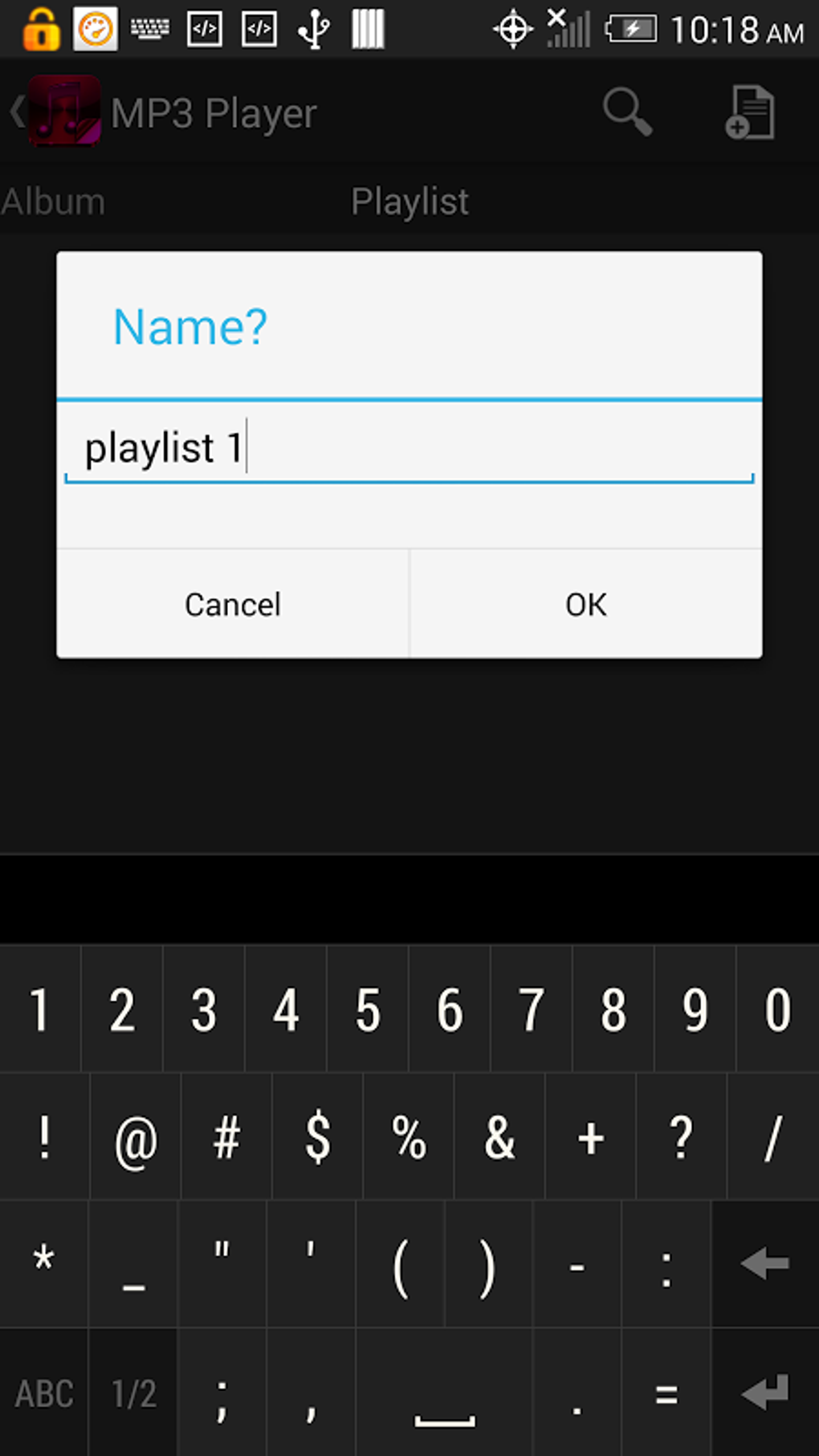Tap the location crosshair icon in status bar
Screen dimensions: 819x1456
(511, 27)
